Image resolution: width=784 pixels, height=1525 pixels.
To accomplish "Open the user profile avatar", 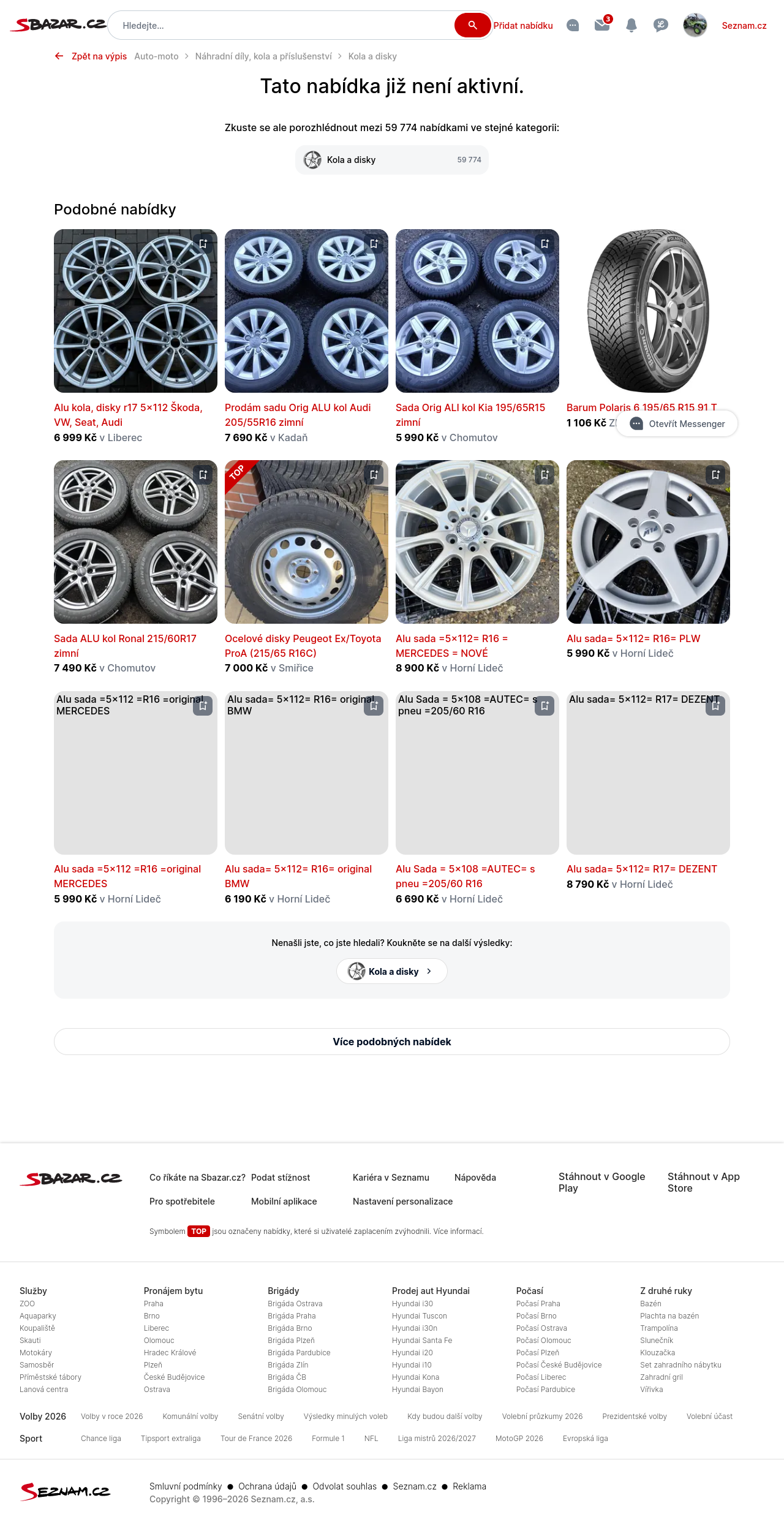I will pos(695,25).
